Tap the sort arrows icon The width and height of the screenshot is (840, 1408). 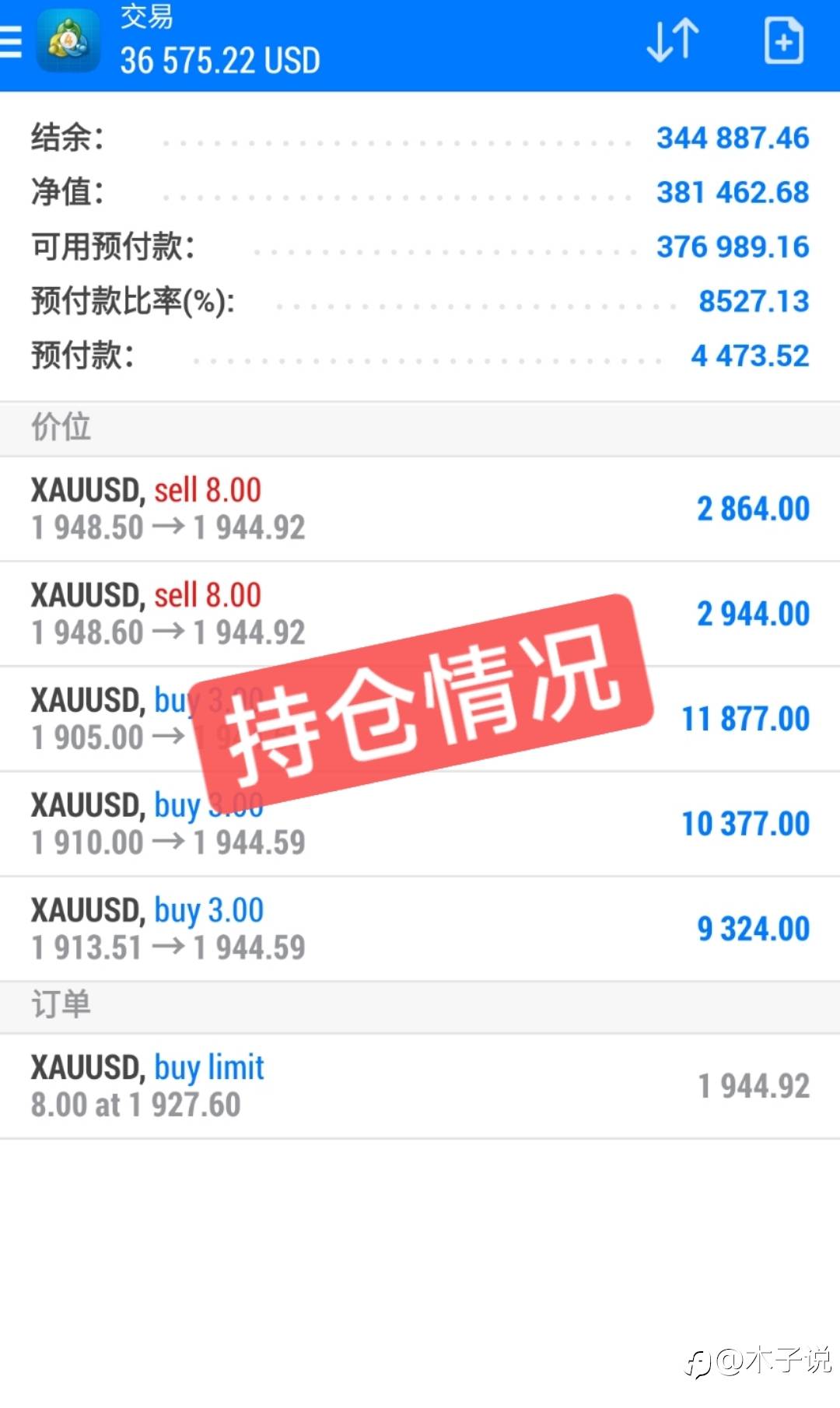click(x=673, y=40)
